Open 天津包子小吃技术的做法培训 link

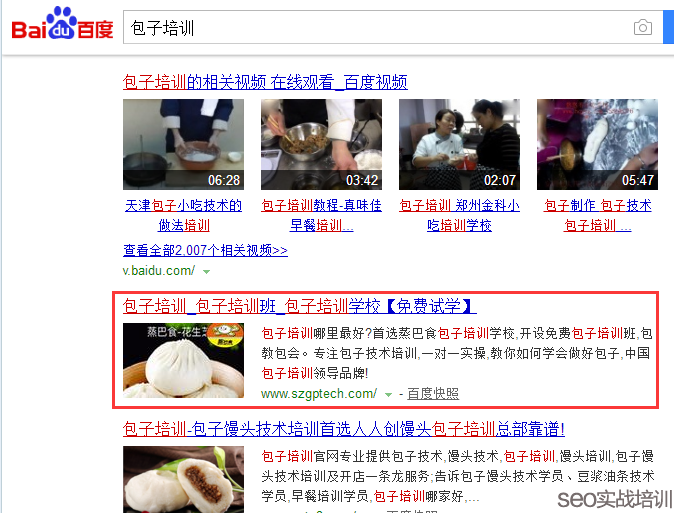click(x=184, y=215)
